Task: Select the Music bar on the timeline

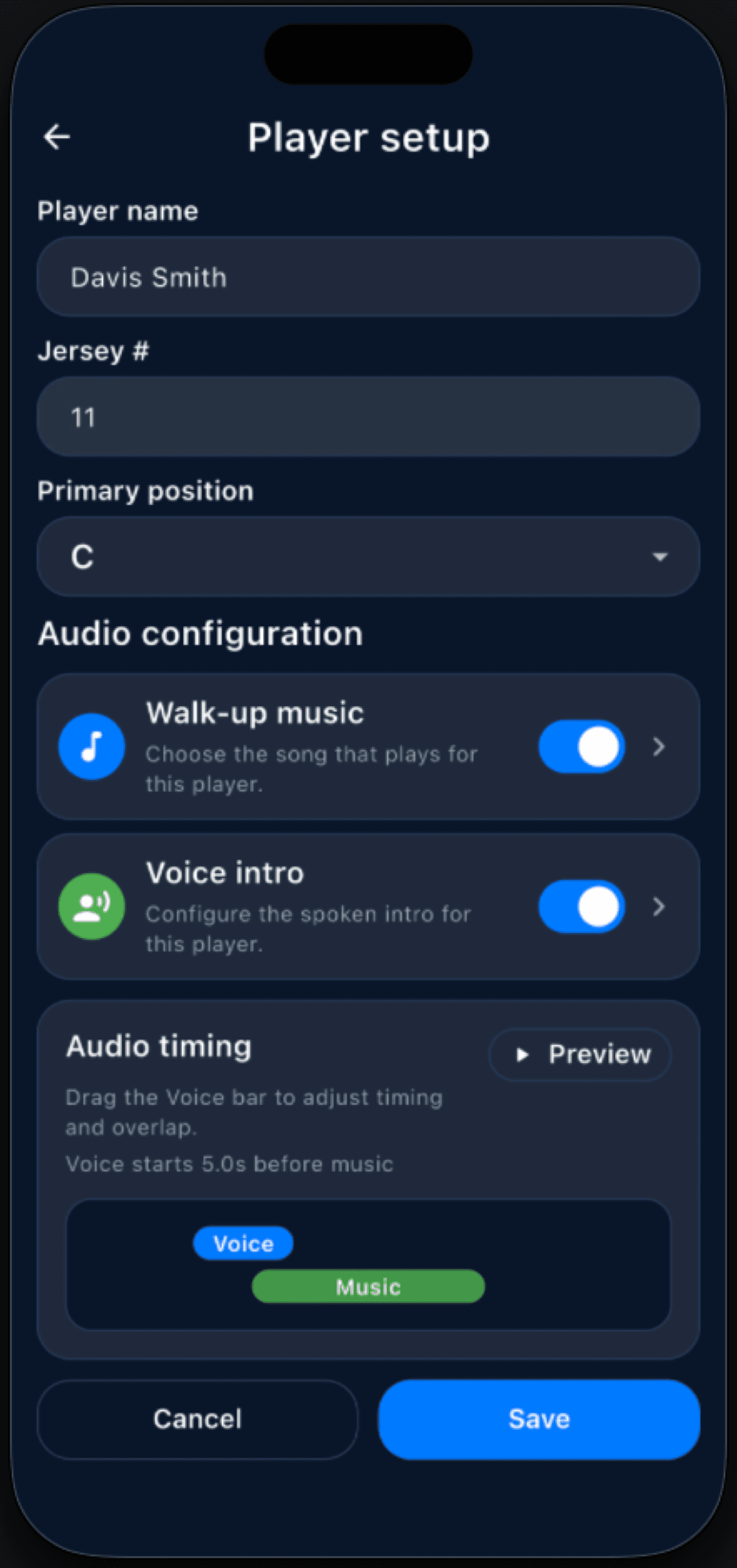Action: [368, 1286]
